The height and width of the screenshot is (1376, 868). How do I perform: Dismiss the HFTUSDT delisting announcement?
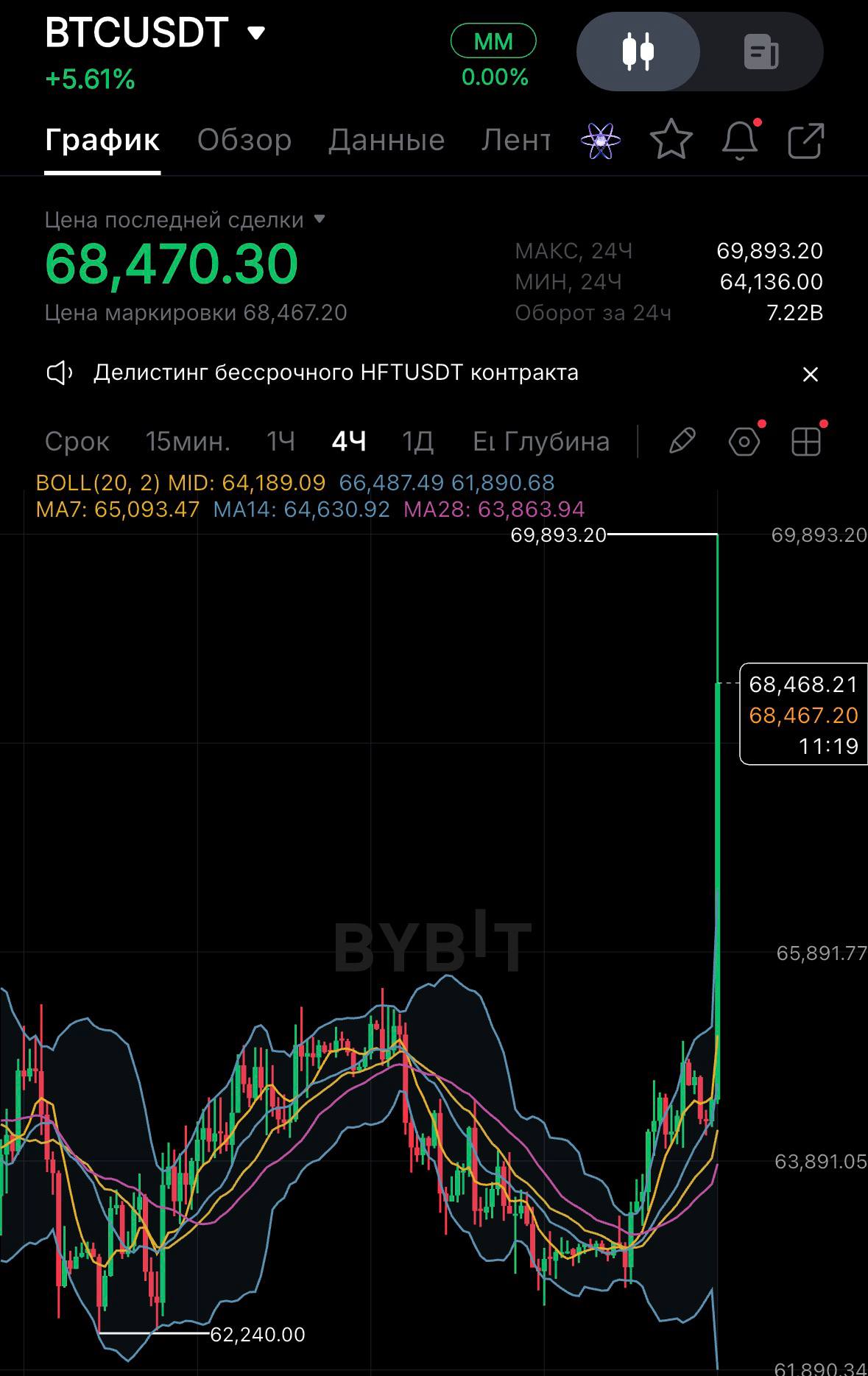811,374
